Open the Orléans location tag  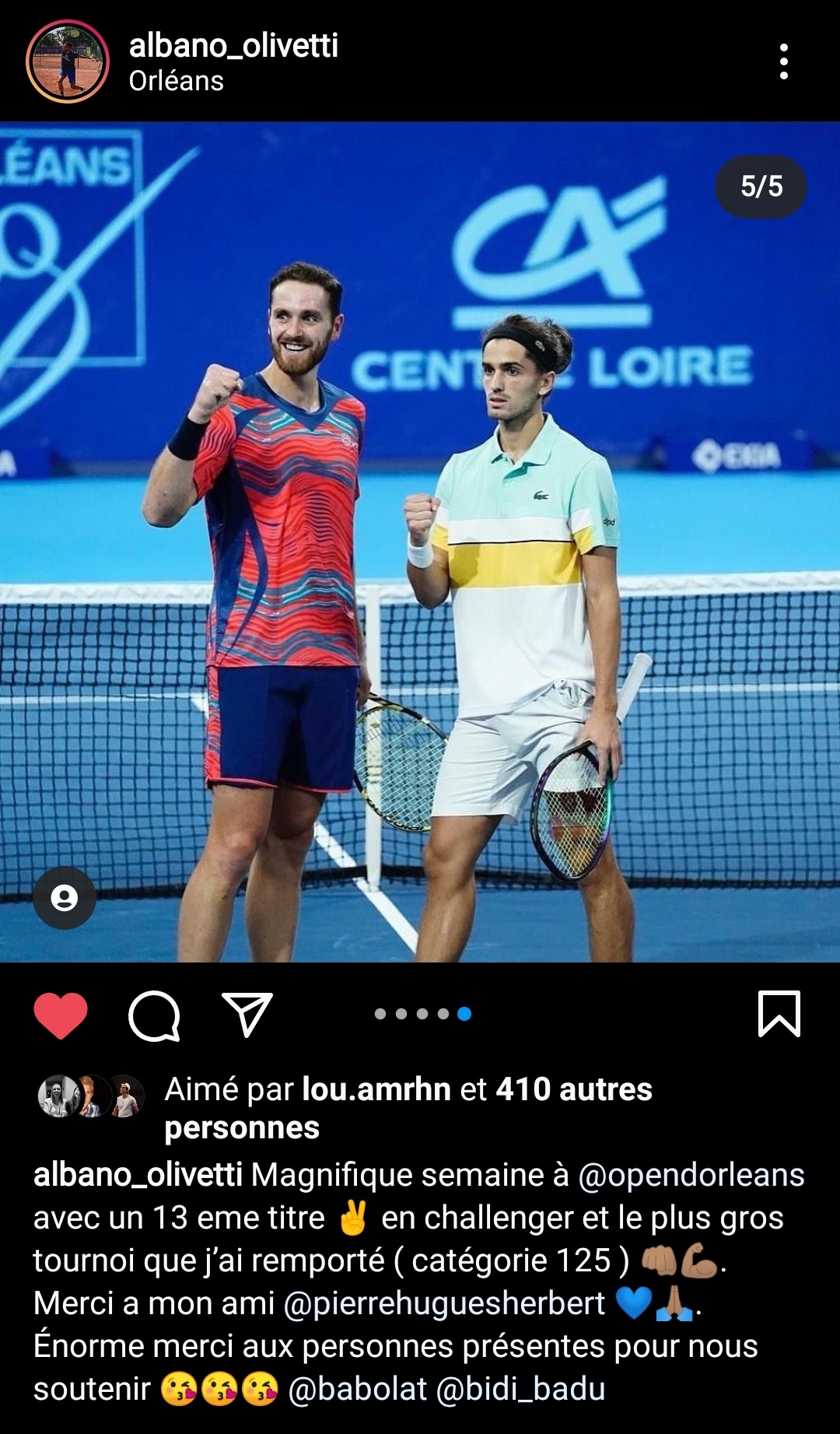pos(177,81)
